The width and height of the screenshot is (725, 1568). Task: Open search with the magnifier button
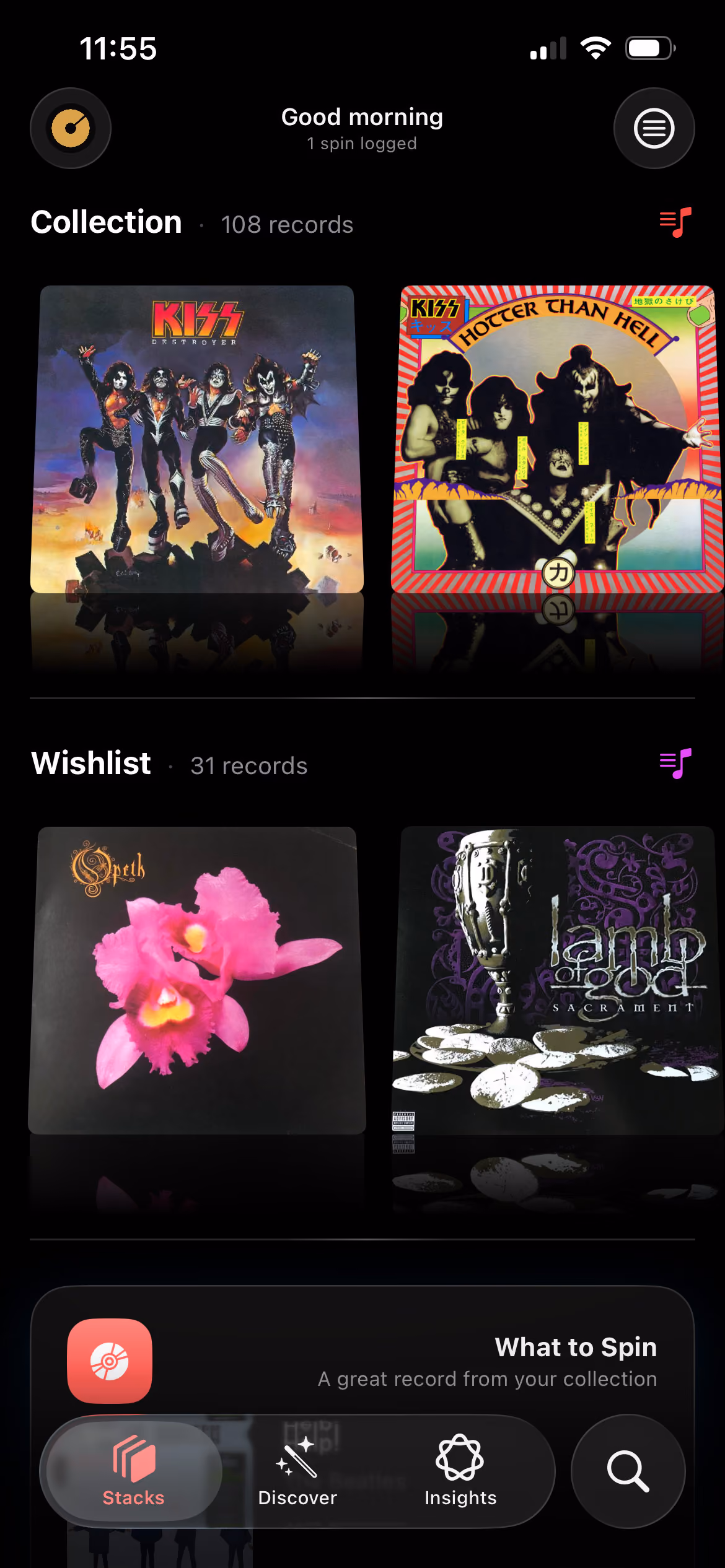628,1471
